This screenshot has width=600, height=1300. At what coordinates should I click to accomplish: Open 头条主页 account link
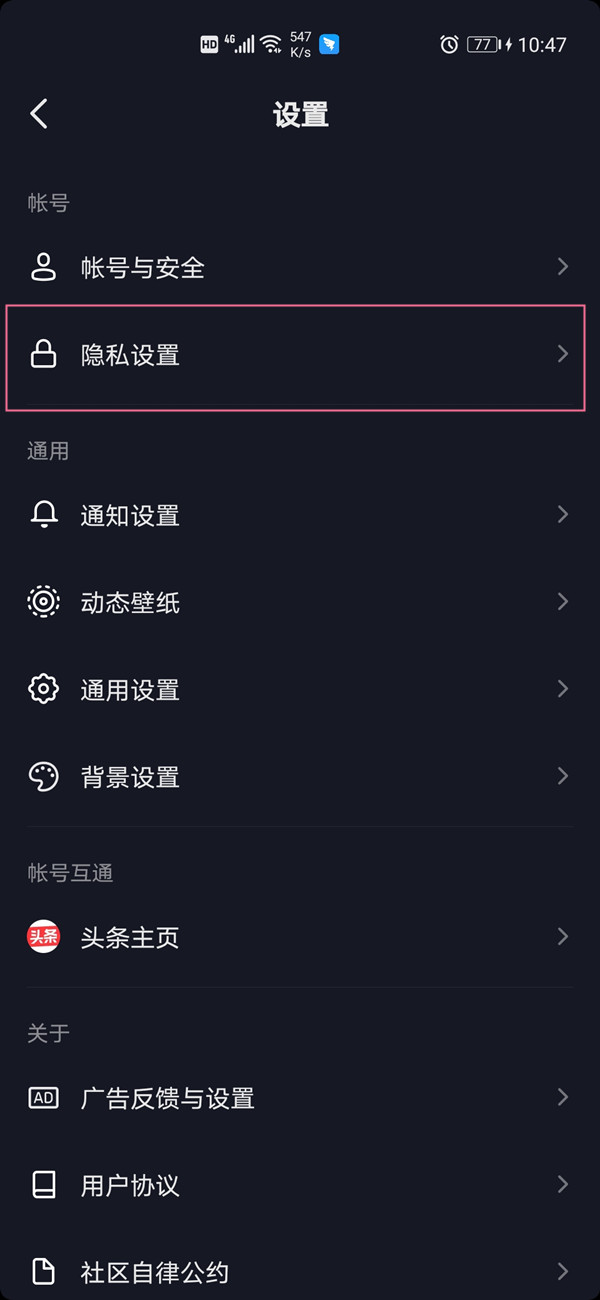(x=300, y=937)
